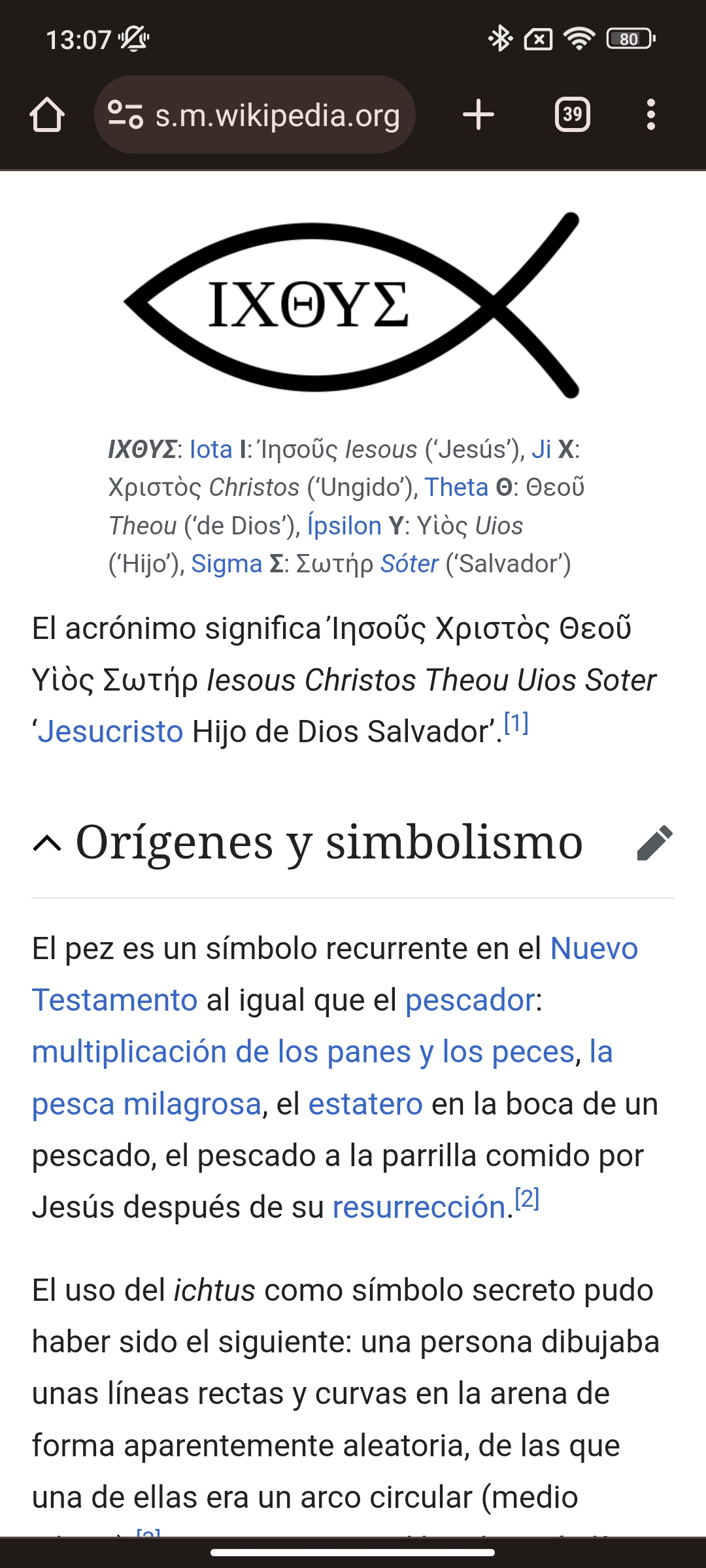This screenshot has width=706, height=1568.
Task: Open multiplicación de los panes y los peces
Action: coord(303,1052)
